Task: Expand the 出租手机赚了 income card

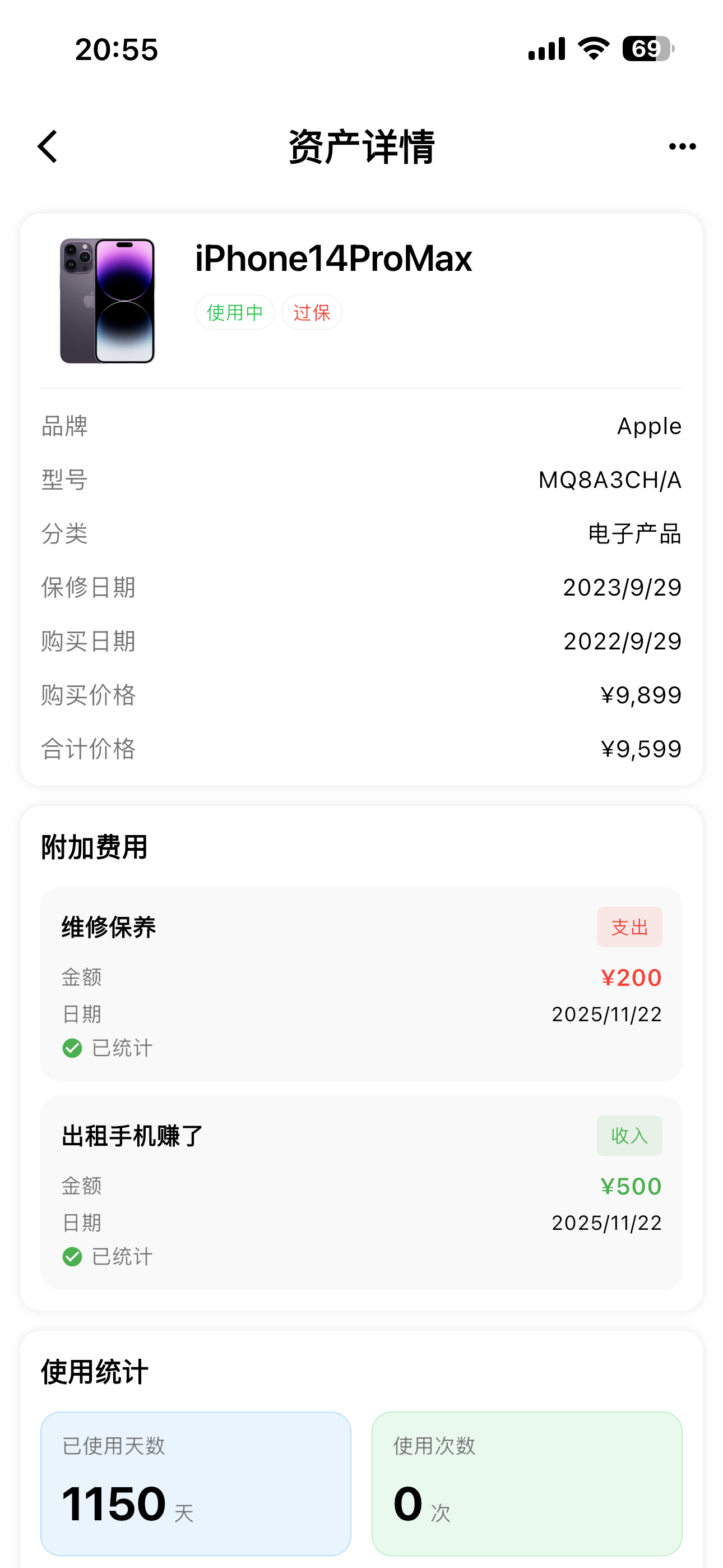Action: [x=361, y=1193]
